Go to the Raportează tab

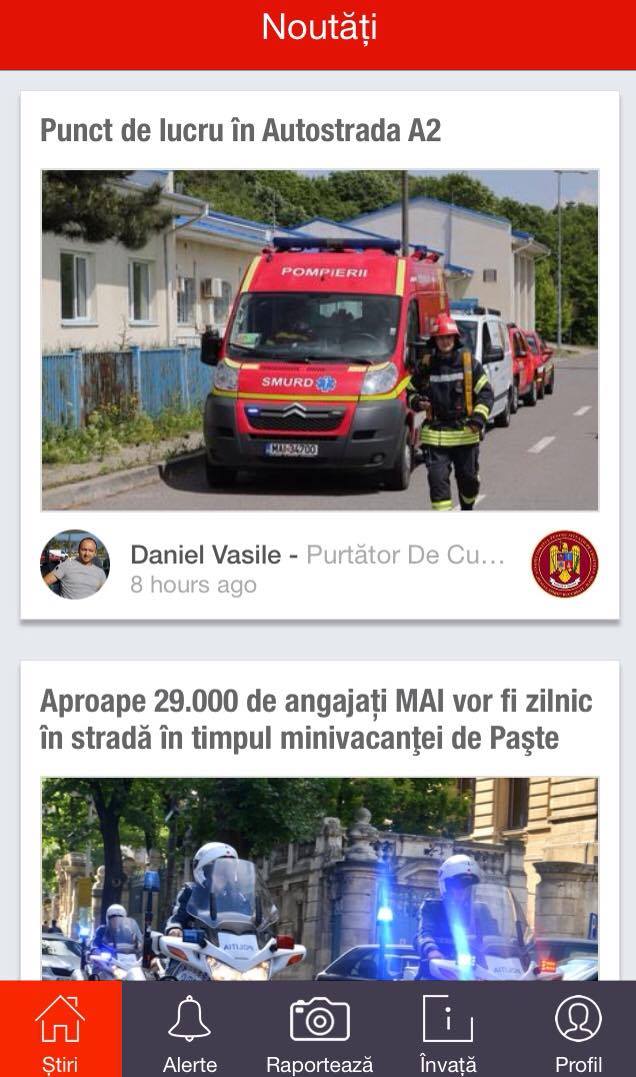click(319, 1030)
